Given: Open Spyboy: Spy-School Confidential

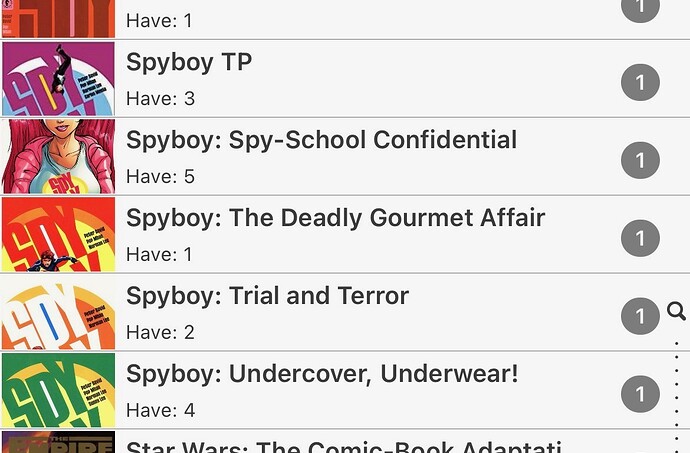Looking at the screenshot, I should pyautogui.click(x=320, y=157).
